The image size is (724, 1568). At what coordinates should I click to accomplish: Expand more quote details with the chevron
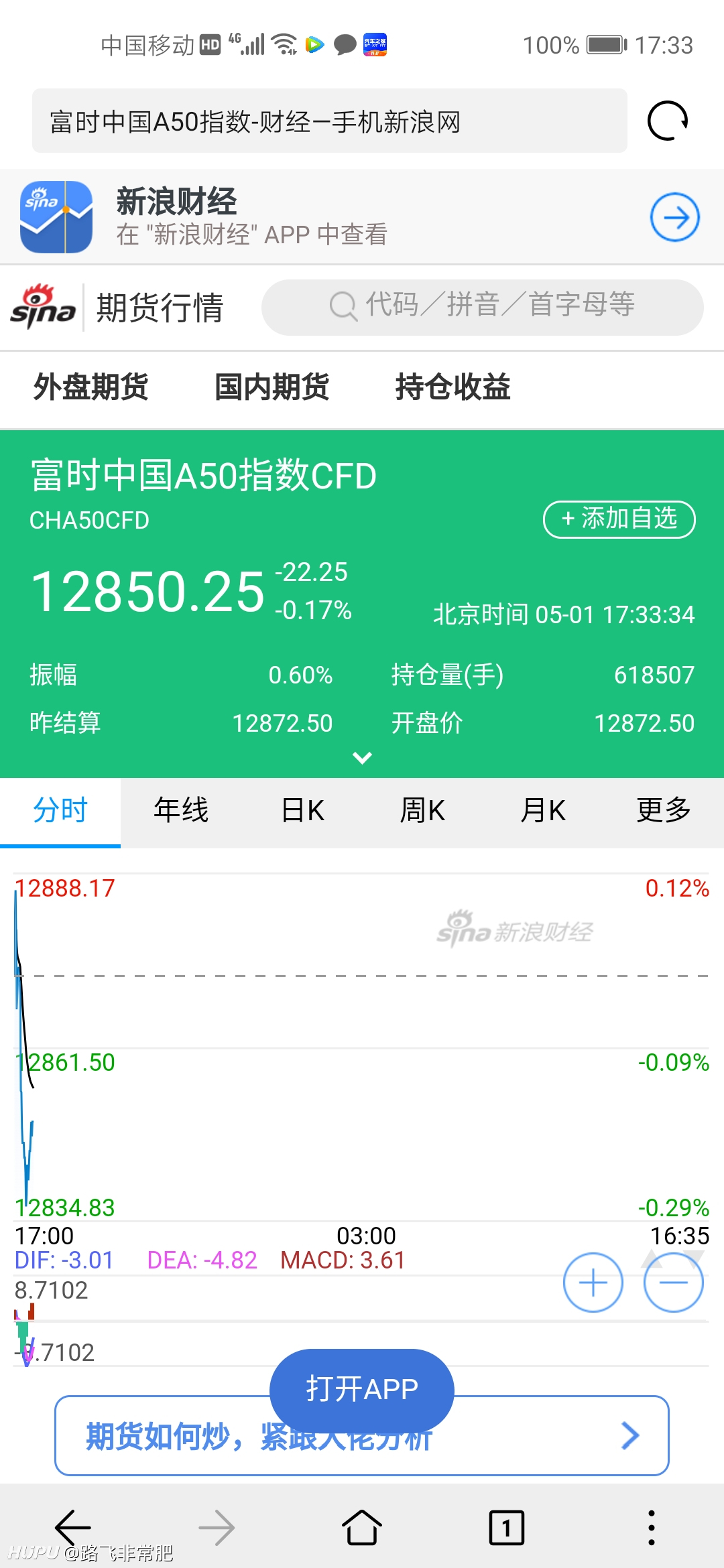click(x=362, y=758)
